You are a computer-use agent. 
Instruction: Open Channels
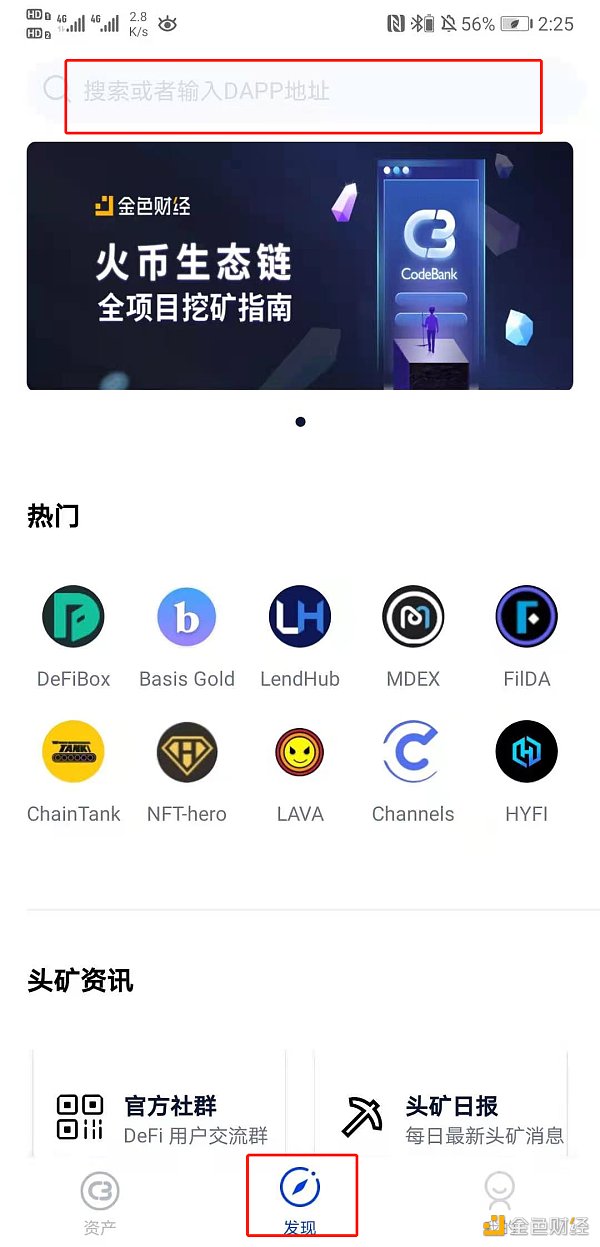click(x=413, y=772)
